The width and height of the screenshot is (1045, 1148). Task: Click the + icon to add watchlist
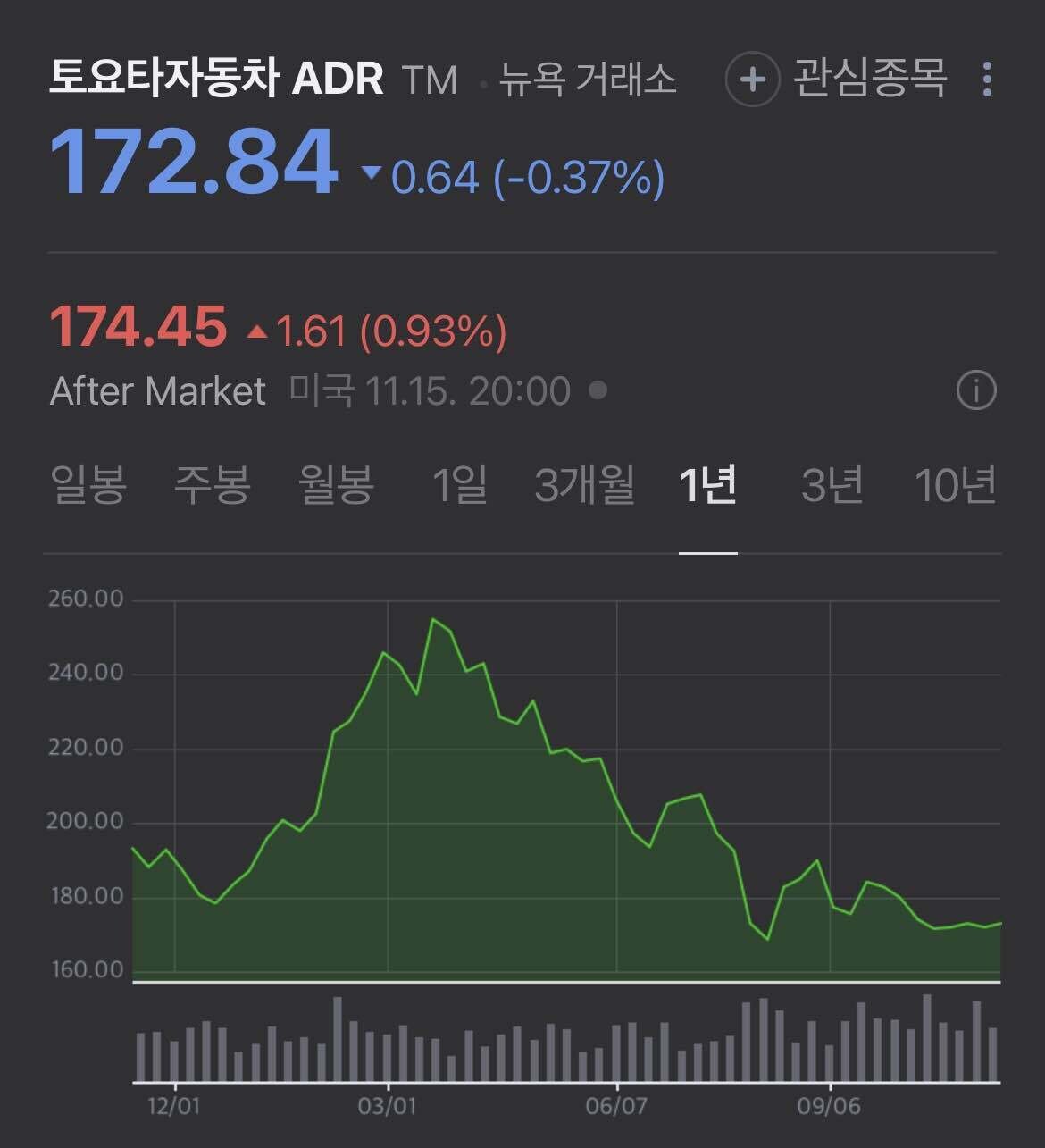[x=751, y=79]
